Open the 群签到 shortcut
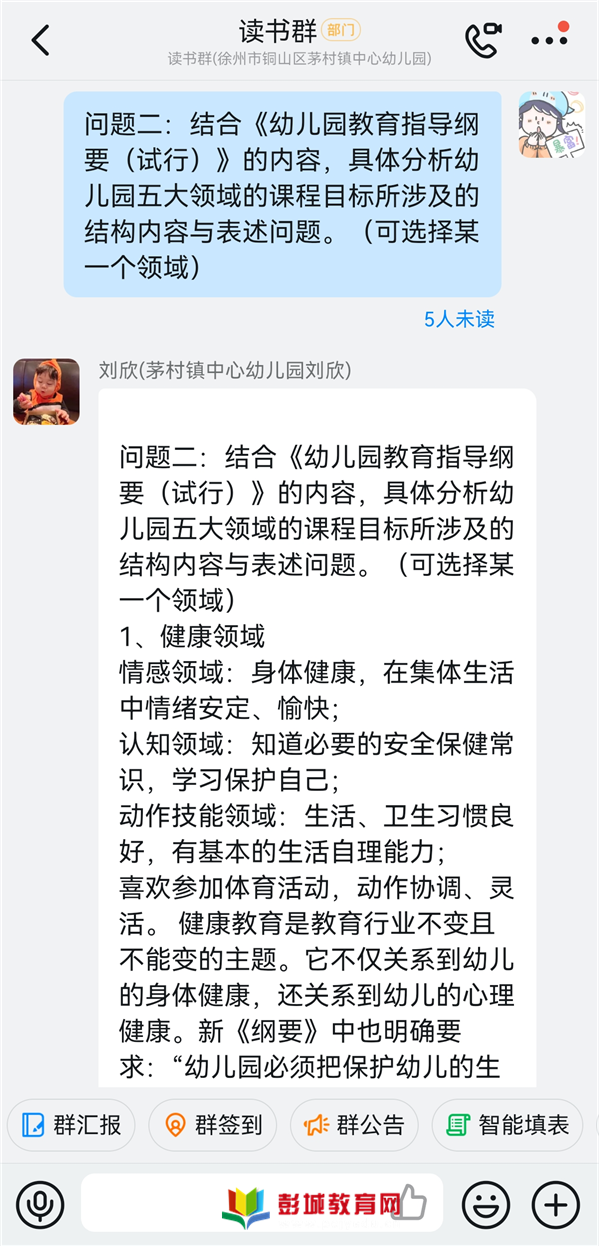Screen dimensions: 600x1246 (x=212, y=1125)
